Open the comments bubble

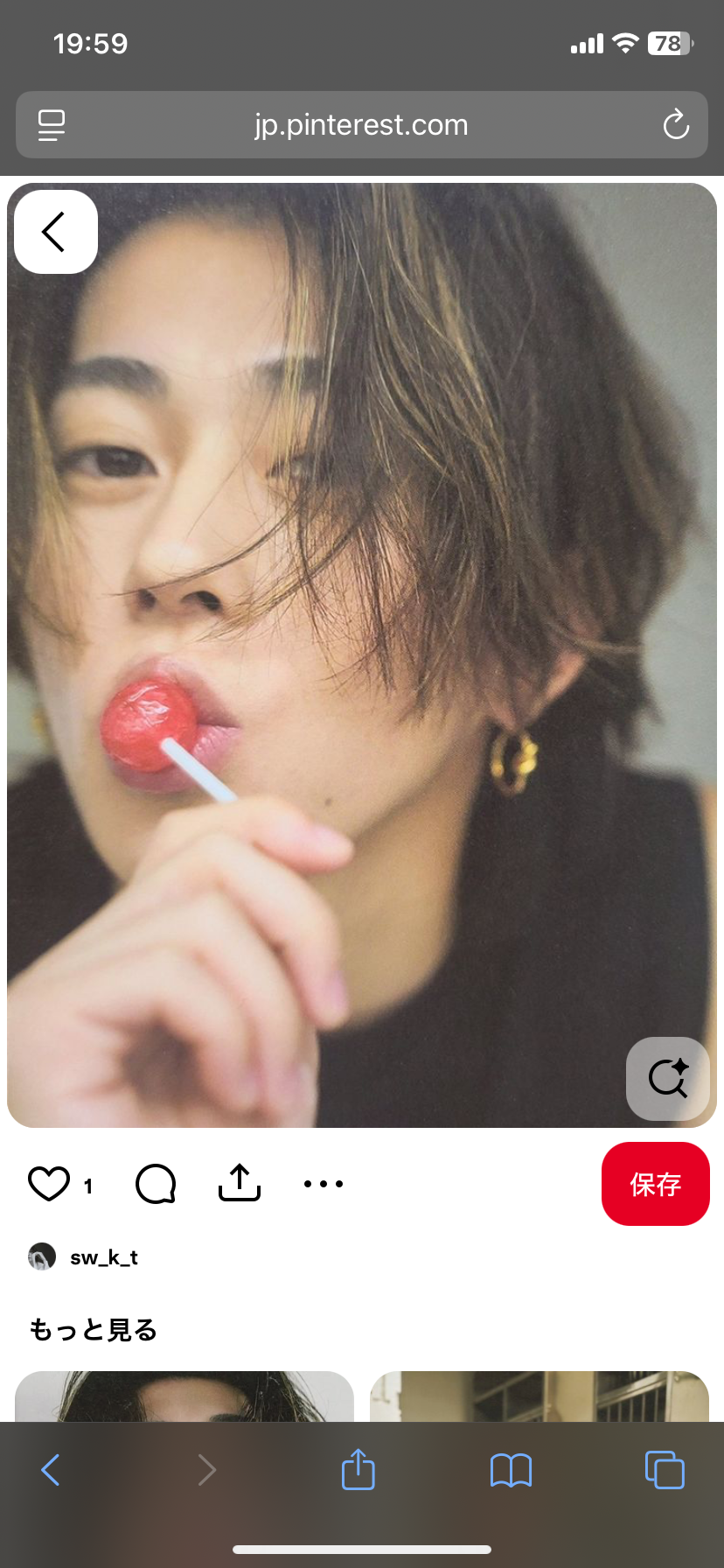(x=156, y=1184)
